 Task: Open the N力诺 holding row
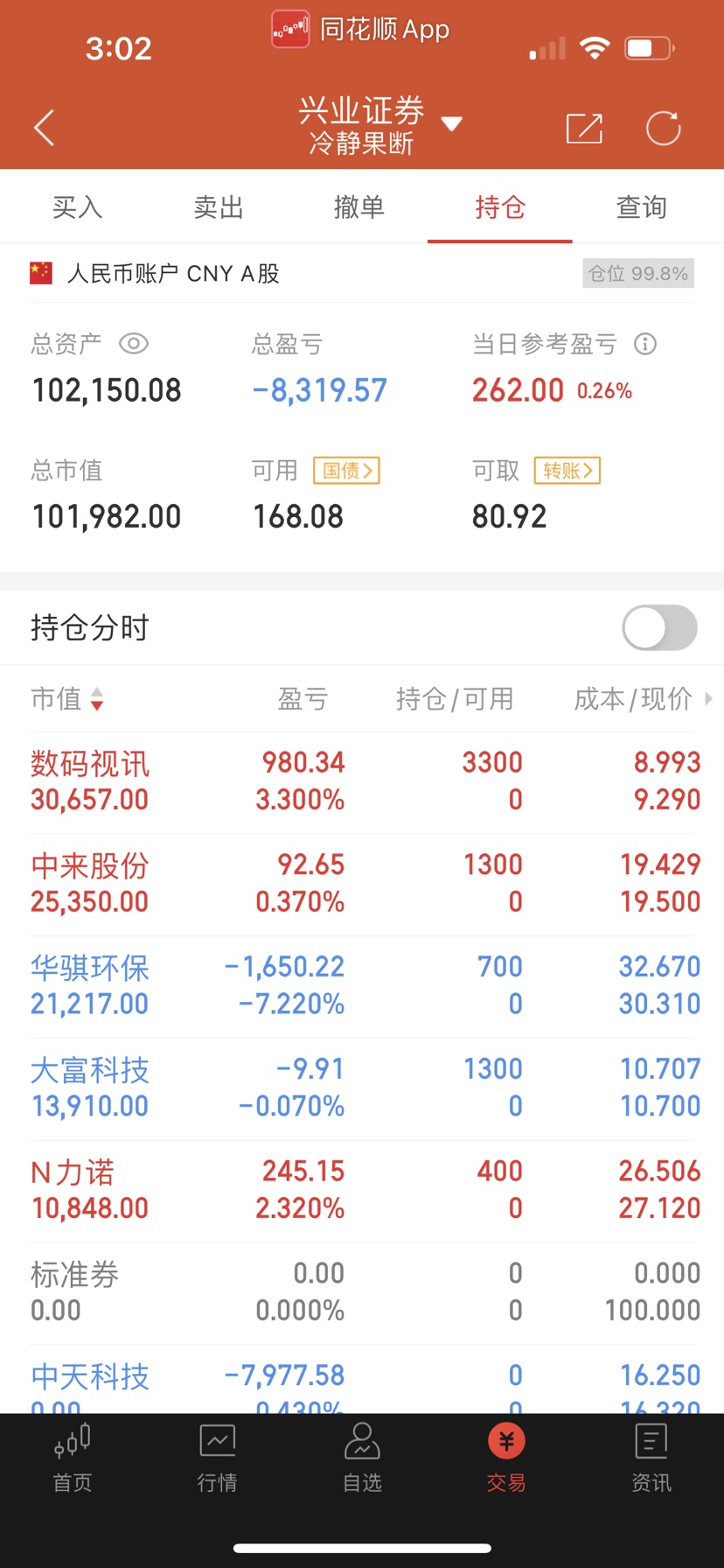coord(362,1191)
